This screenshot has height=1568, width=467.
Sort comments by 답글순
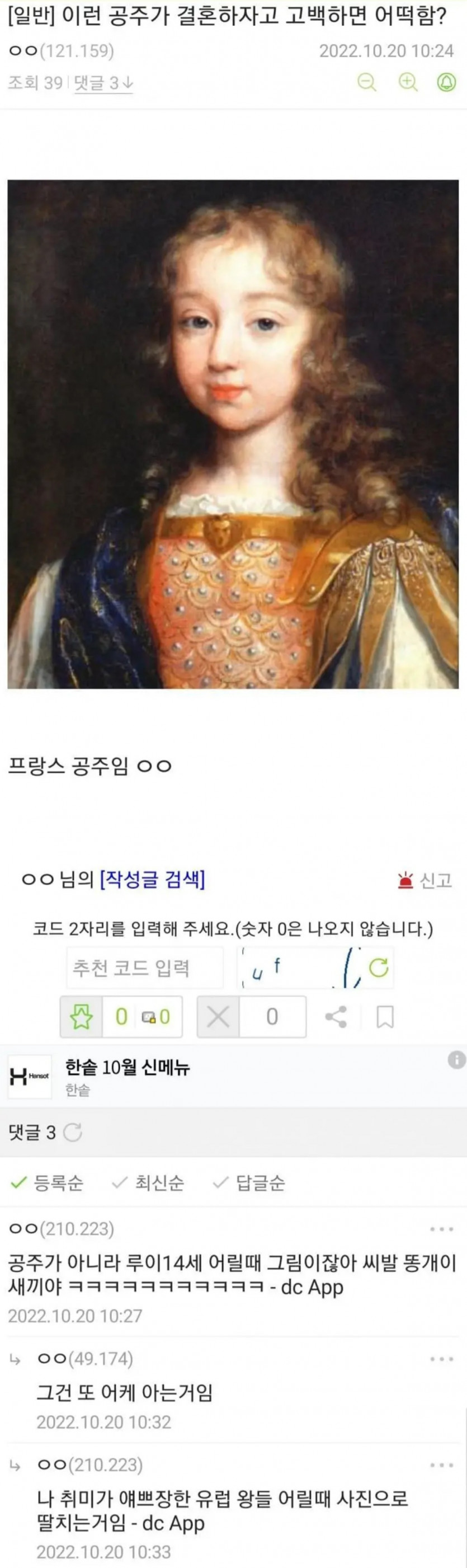click(x=249, y=1182)
